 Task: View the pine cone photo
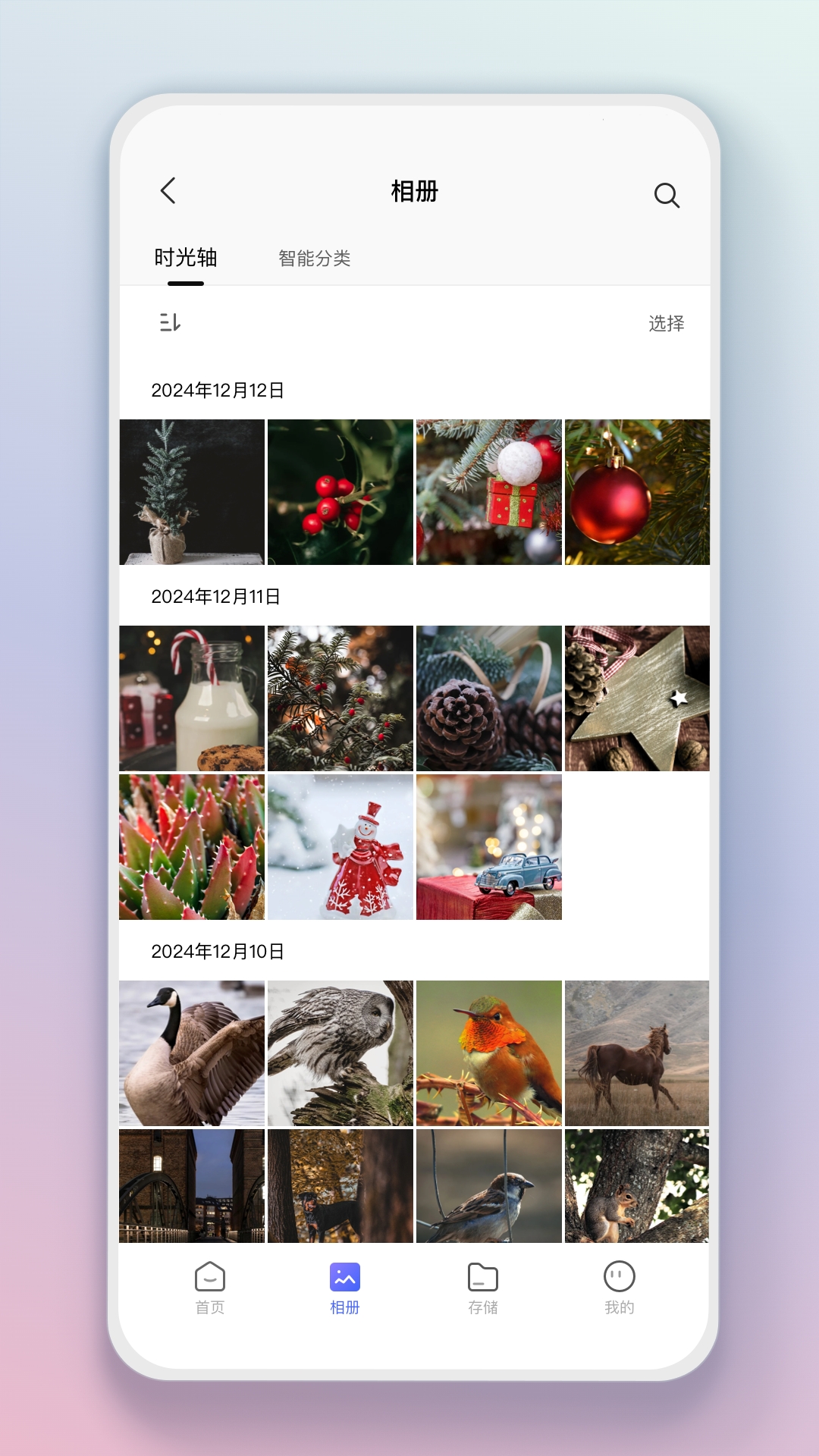pyautogui.click(x=489, y=698)
